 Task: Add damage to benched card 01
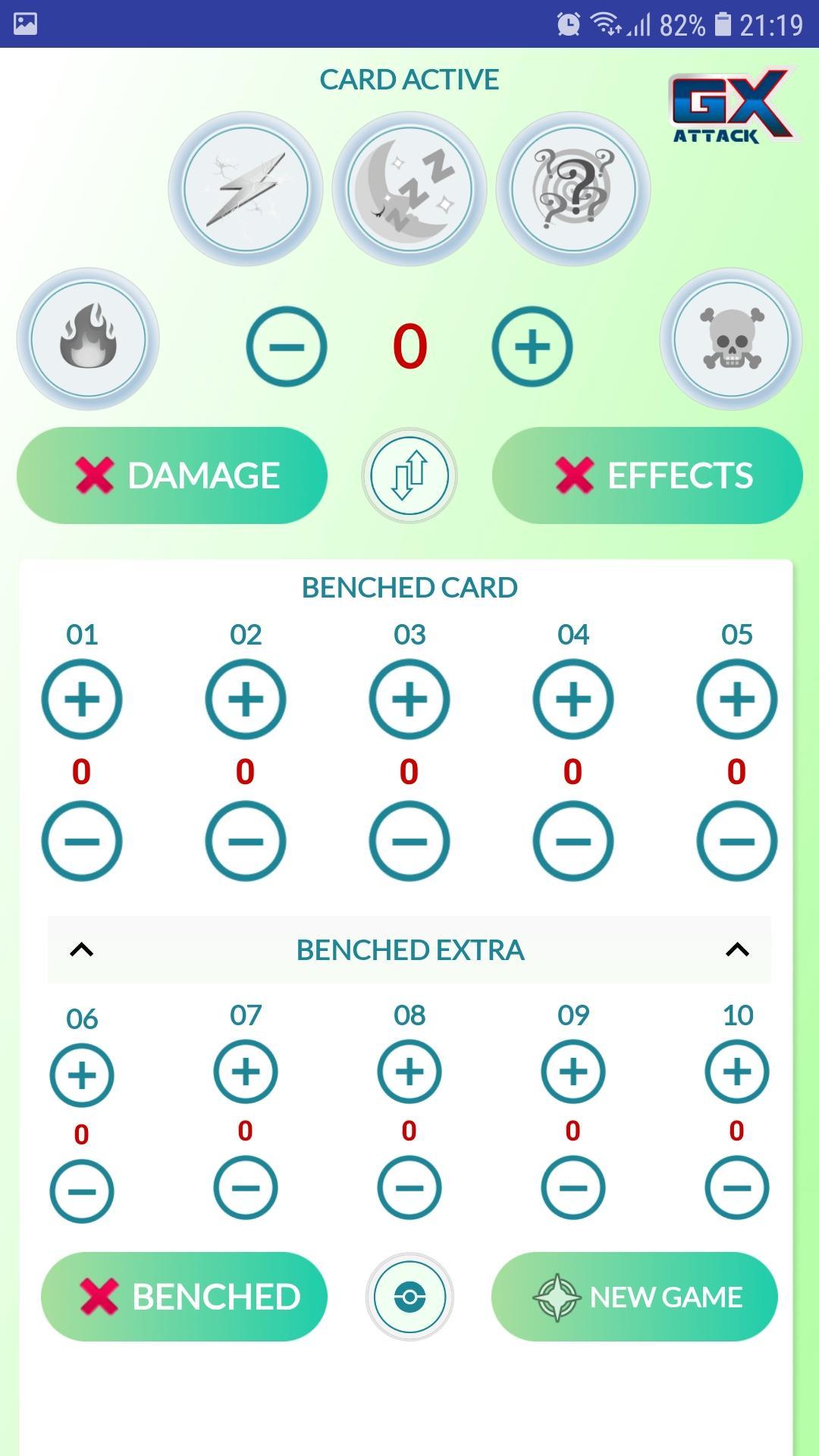point(82,699)
